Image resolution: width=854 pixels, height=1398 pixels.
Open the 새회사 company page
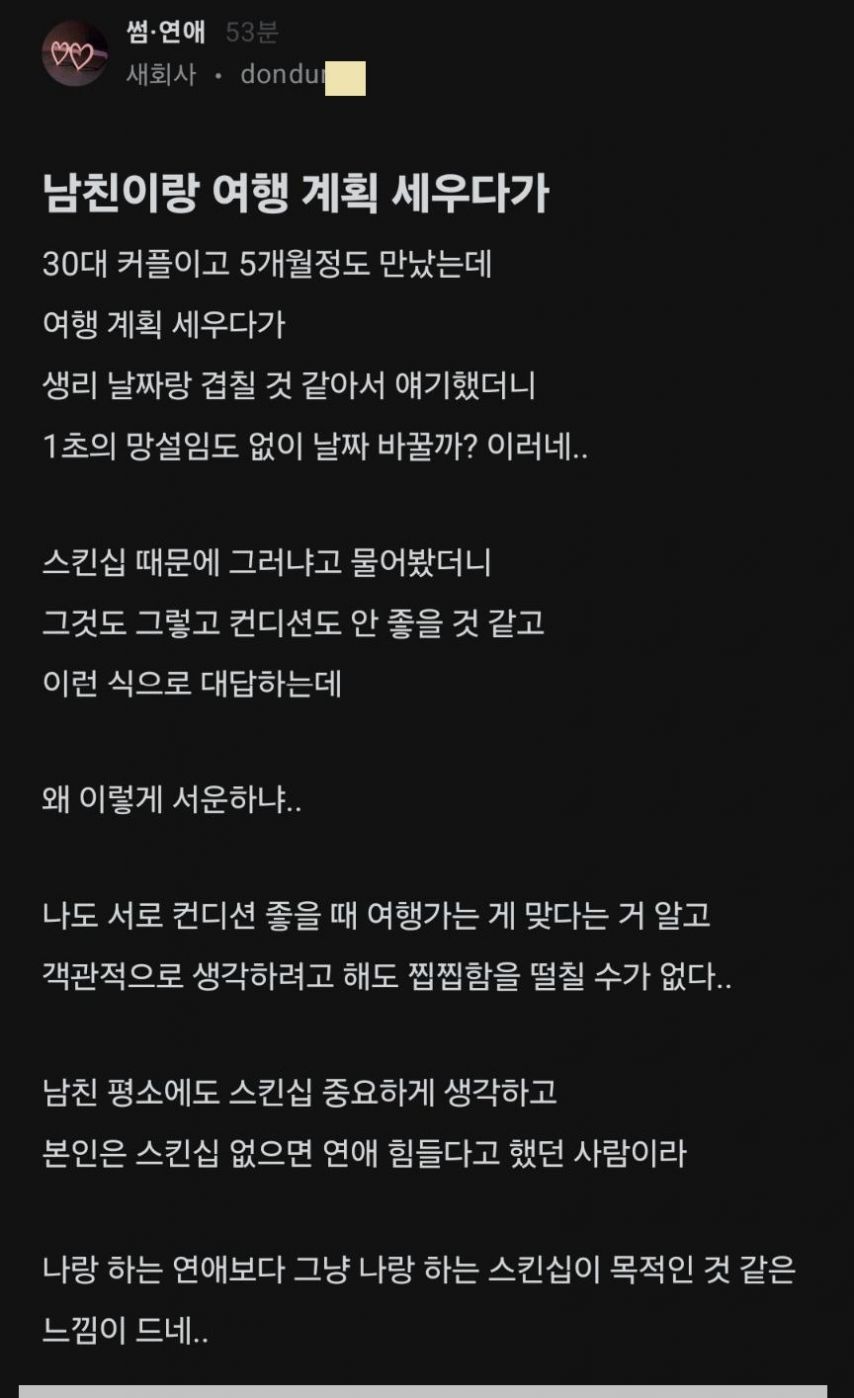[x=162, y=76]
